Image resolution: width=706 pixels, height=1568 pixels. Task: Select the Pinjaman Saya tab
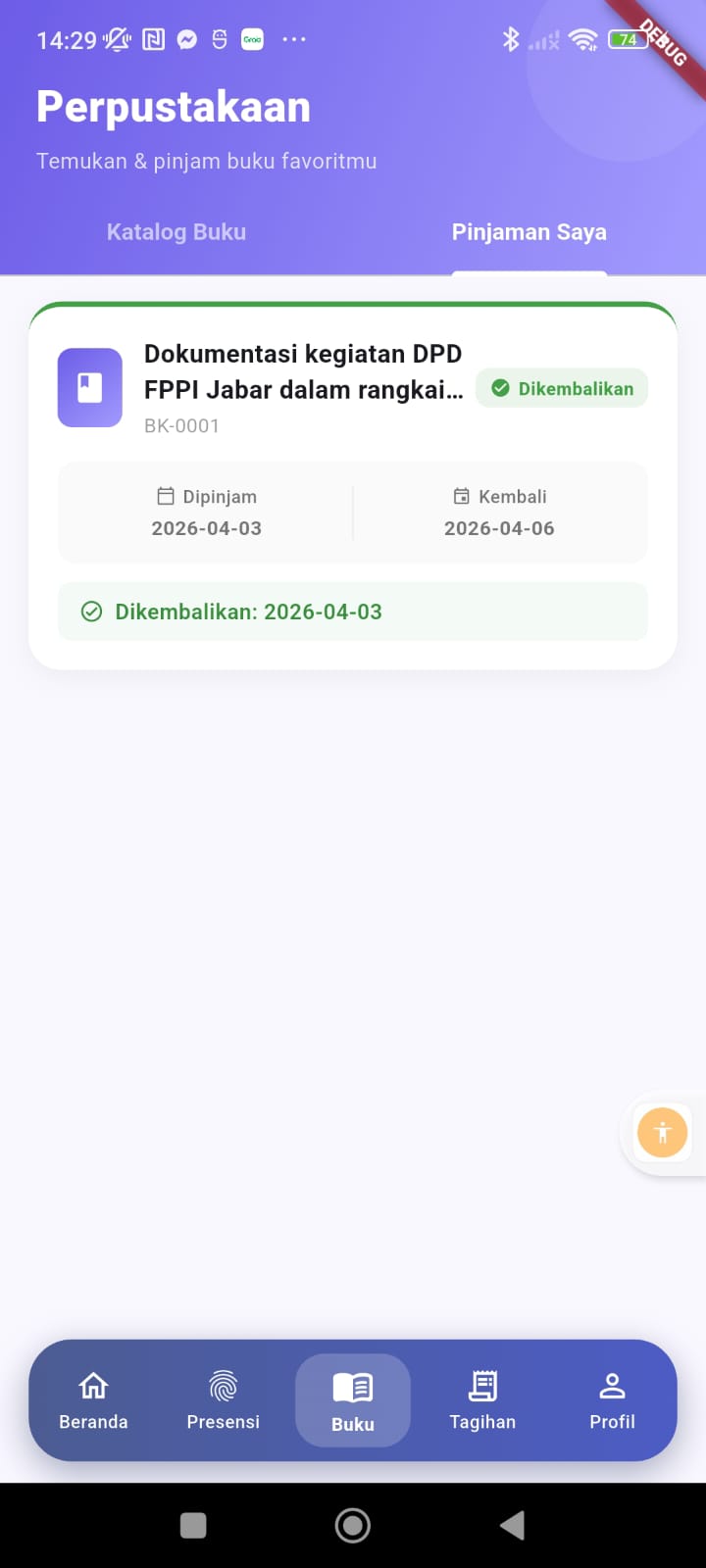coord(529,231)
